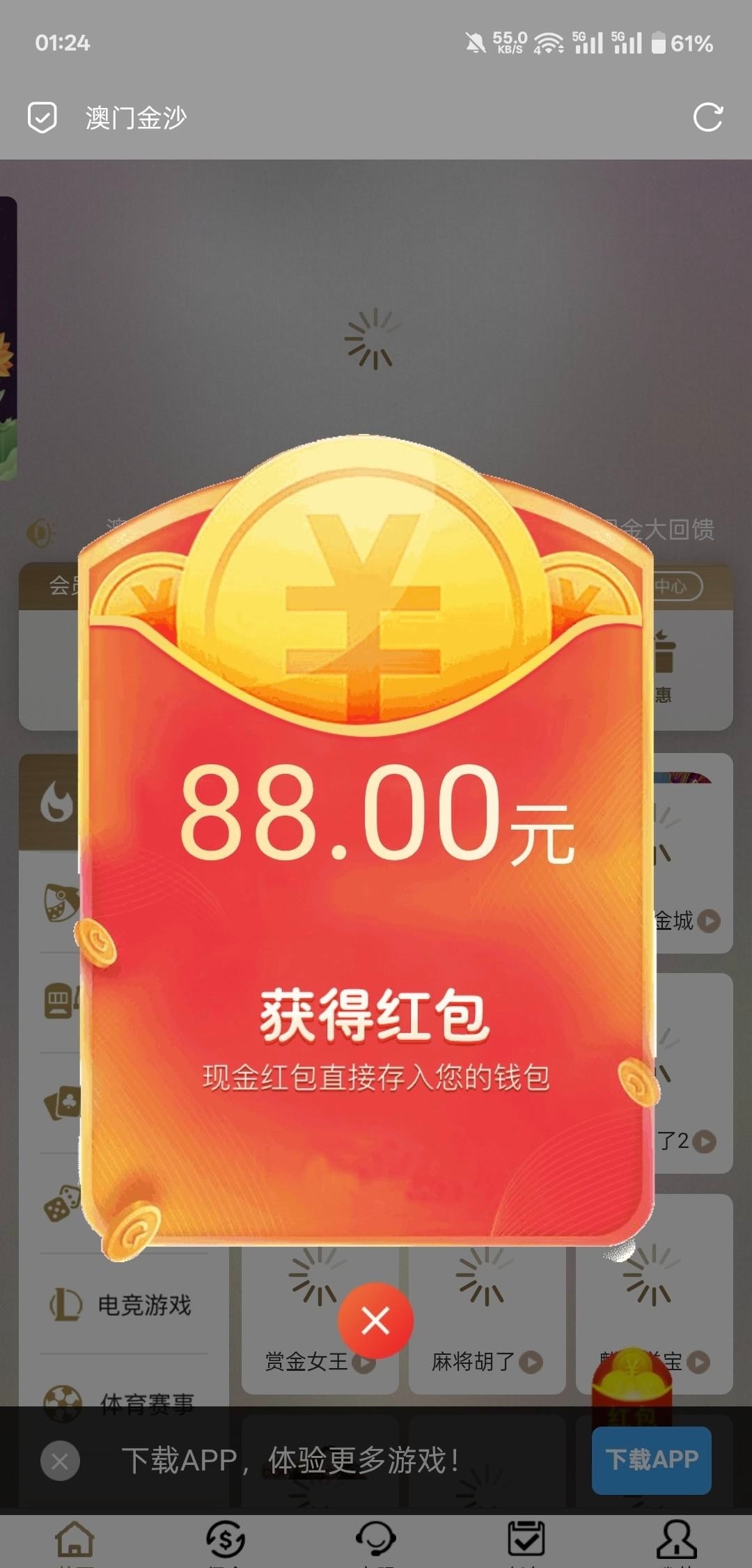The image size is (752, 1568).
Task: Go to the home tab
Action: coord(75,1539)
